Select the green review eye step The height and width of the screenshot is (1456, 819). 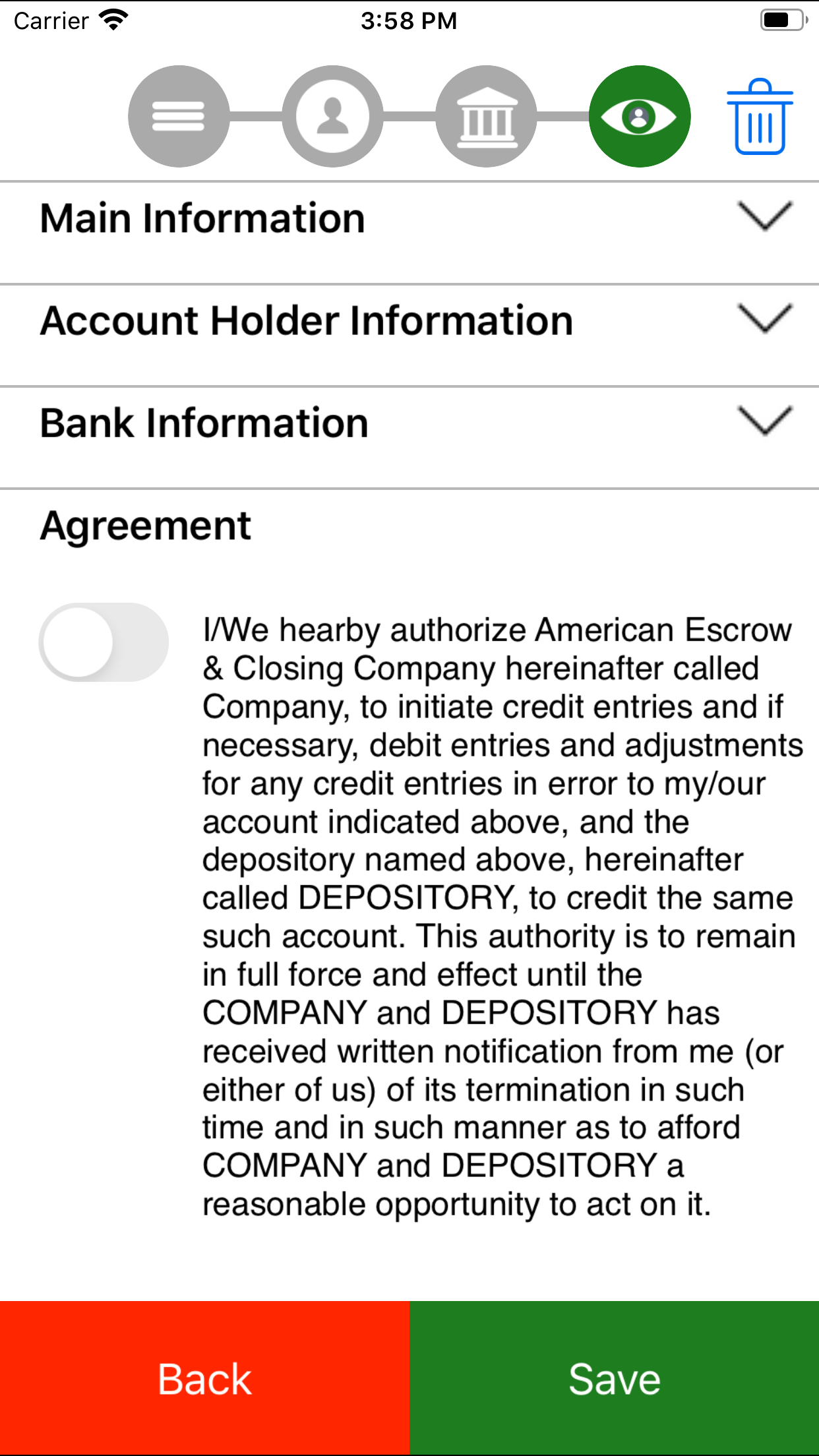pyautogui.click(x=640, y=116)
